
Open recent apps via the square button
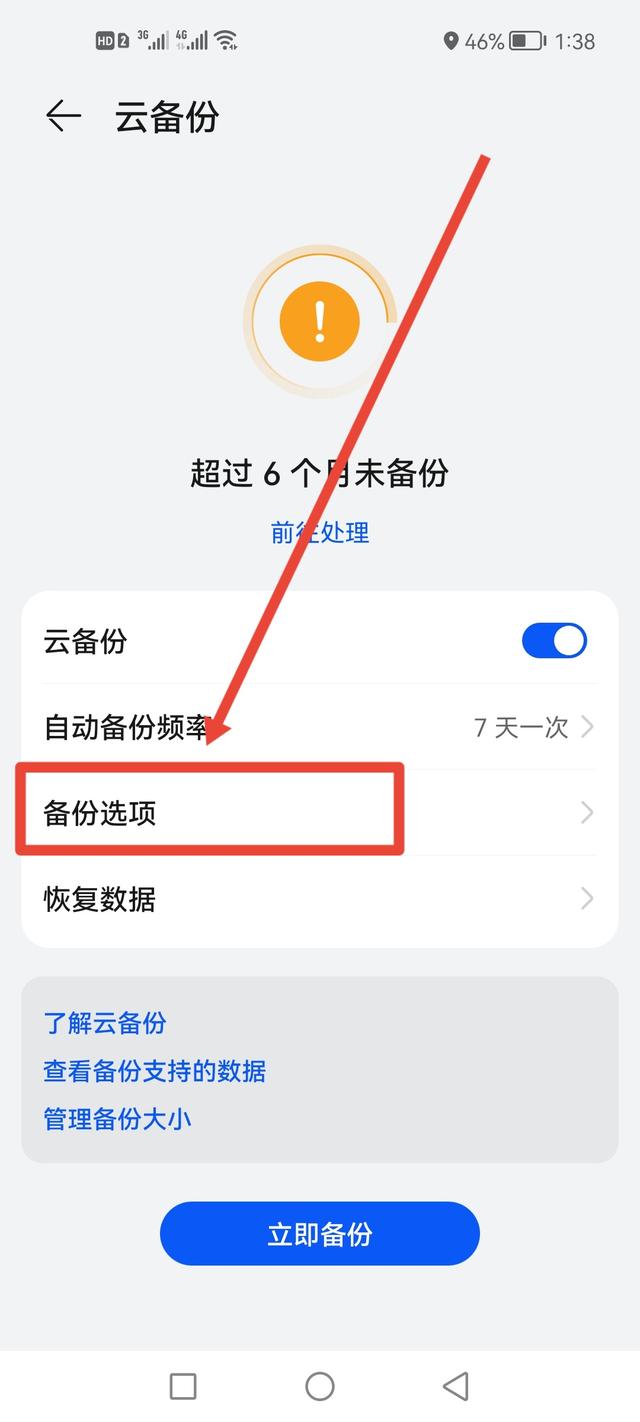[183, 1385]
